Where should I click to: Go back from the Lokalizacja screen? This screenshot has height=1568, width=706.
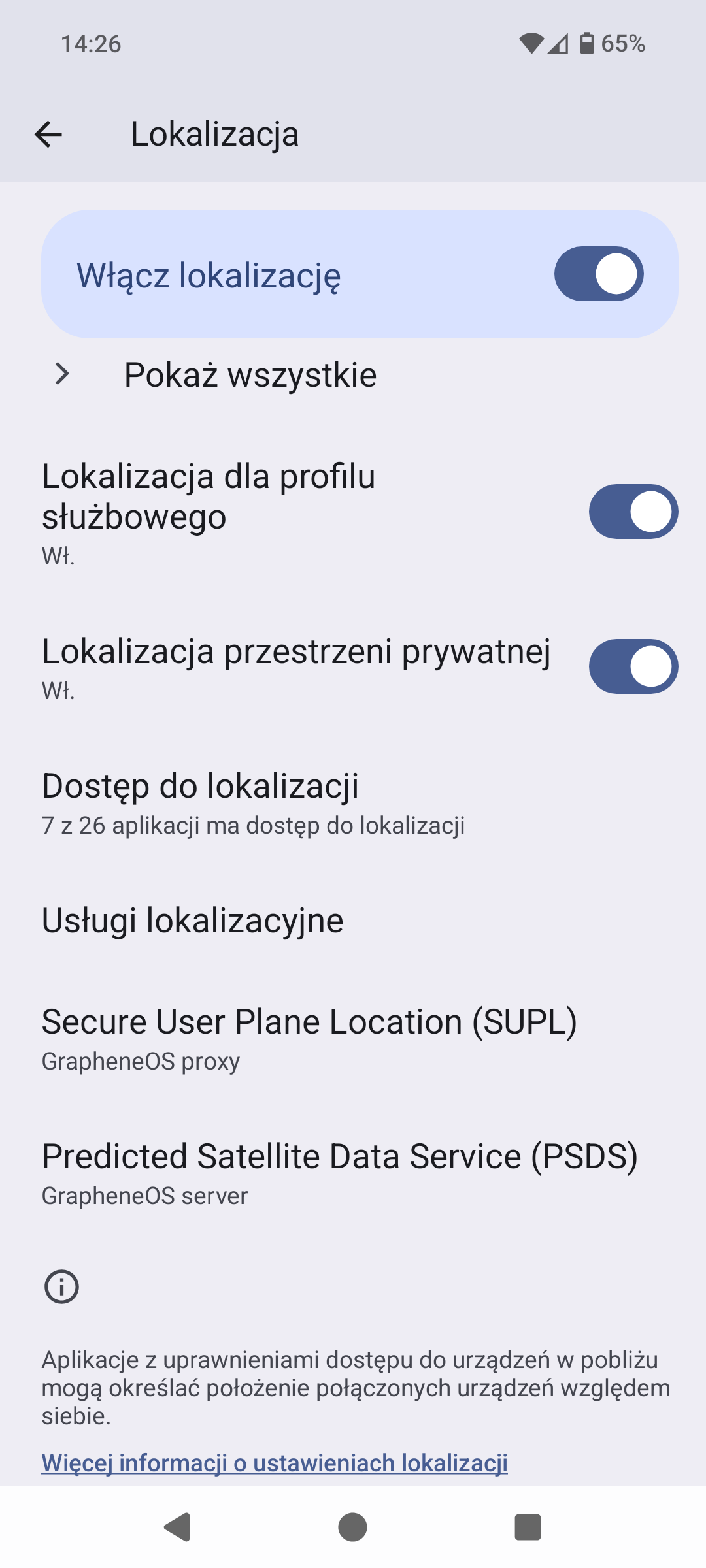click(48, 135)
